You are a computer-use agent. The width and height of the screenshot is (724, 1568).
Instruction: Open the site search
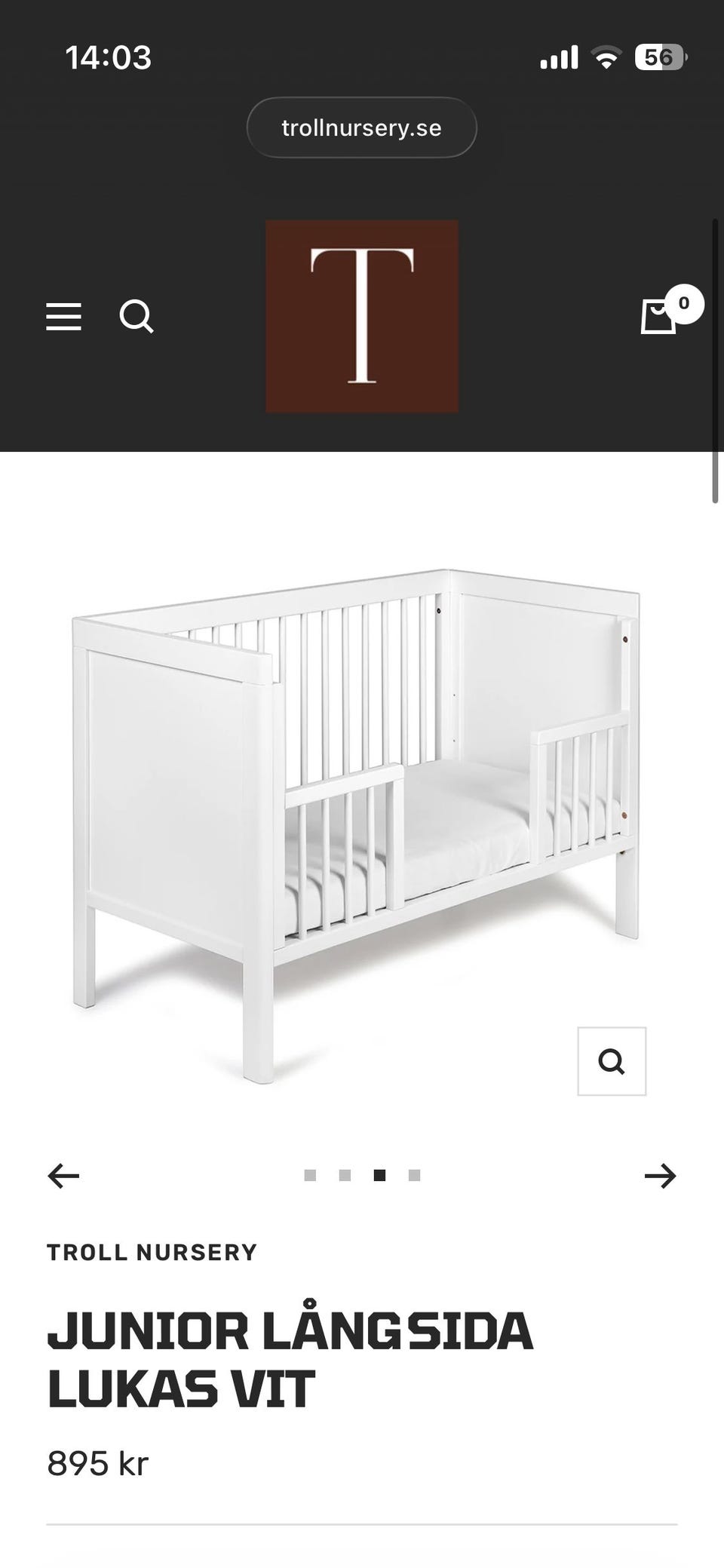click(137, 317)
